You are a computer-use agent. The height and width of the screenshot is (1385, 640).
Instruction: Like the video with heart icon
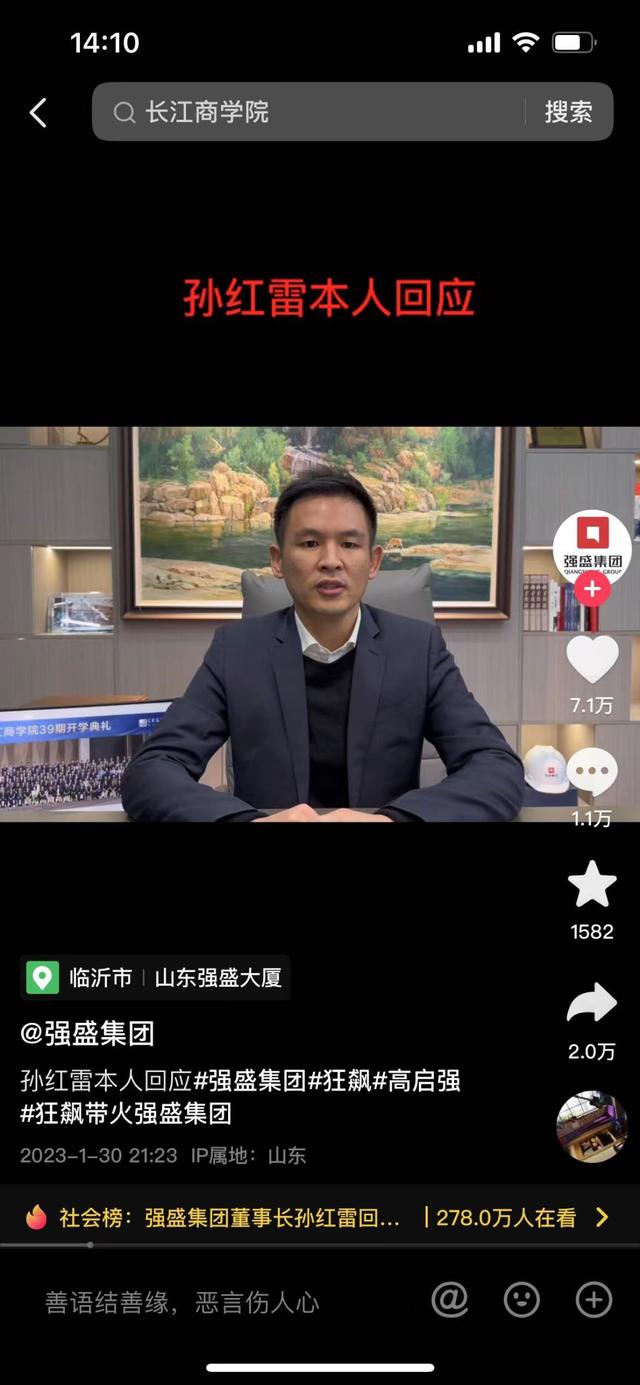coord(592,660)
